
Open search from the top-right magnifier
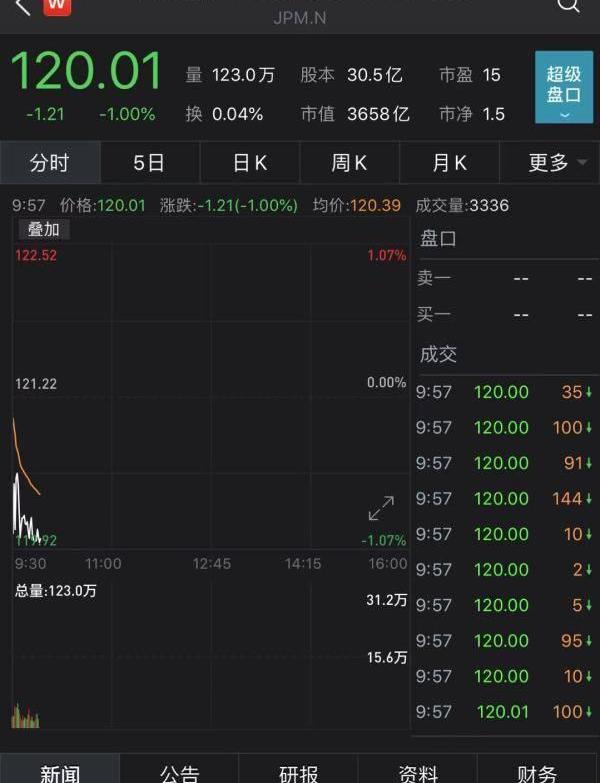point(567,6)
